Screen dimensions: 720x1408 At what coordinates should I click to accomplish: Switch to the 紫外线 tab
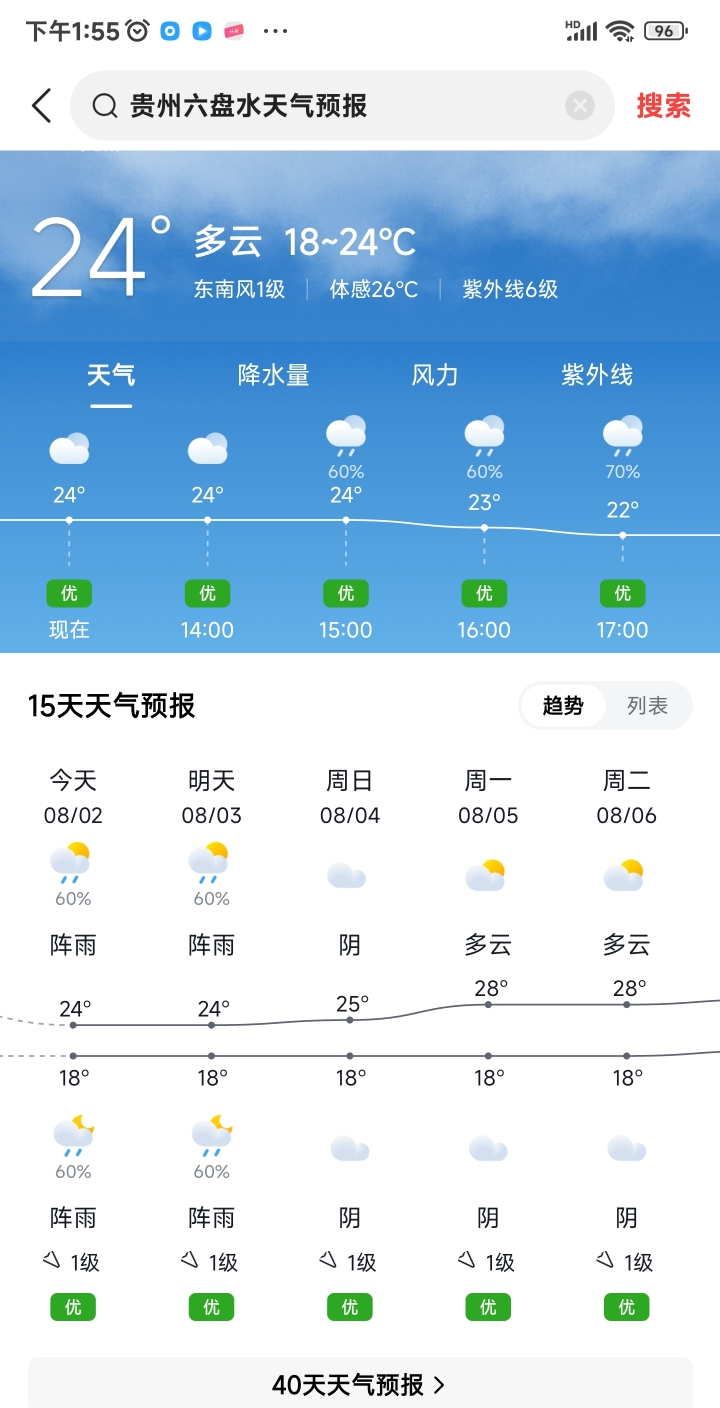pos(597,375)
